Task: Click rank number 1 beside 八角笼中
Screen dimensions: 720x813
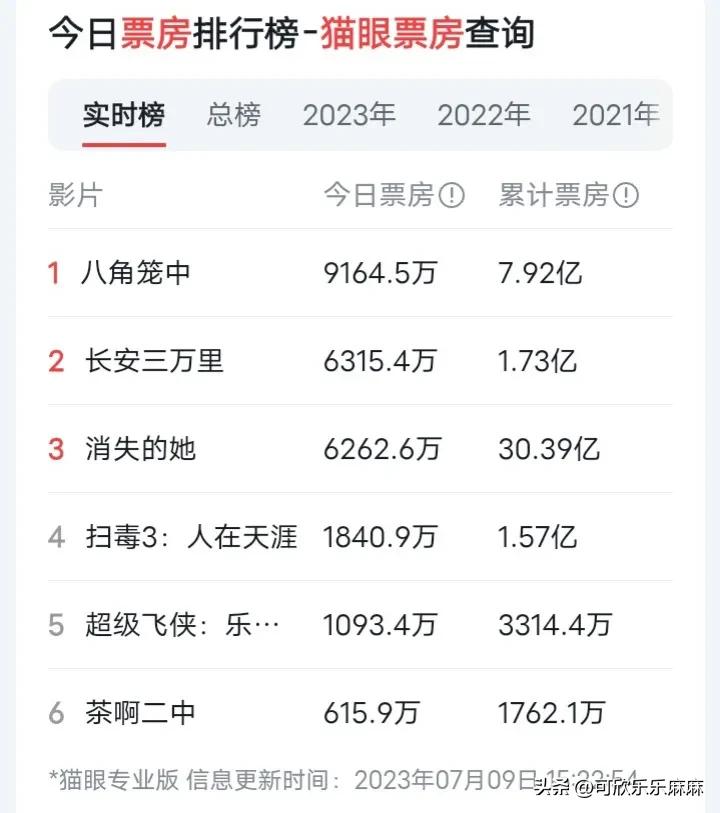Action: (x=55, y=272)
